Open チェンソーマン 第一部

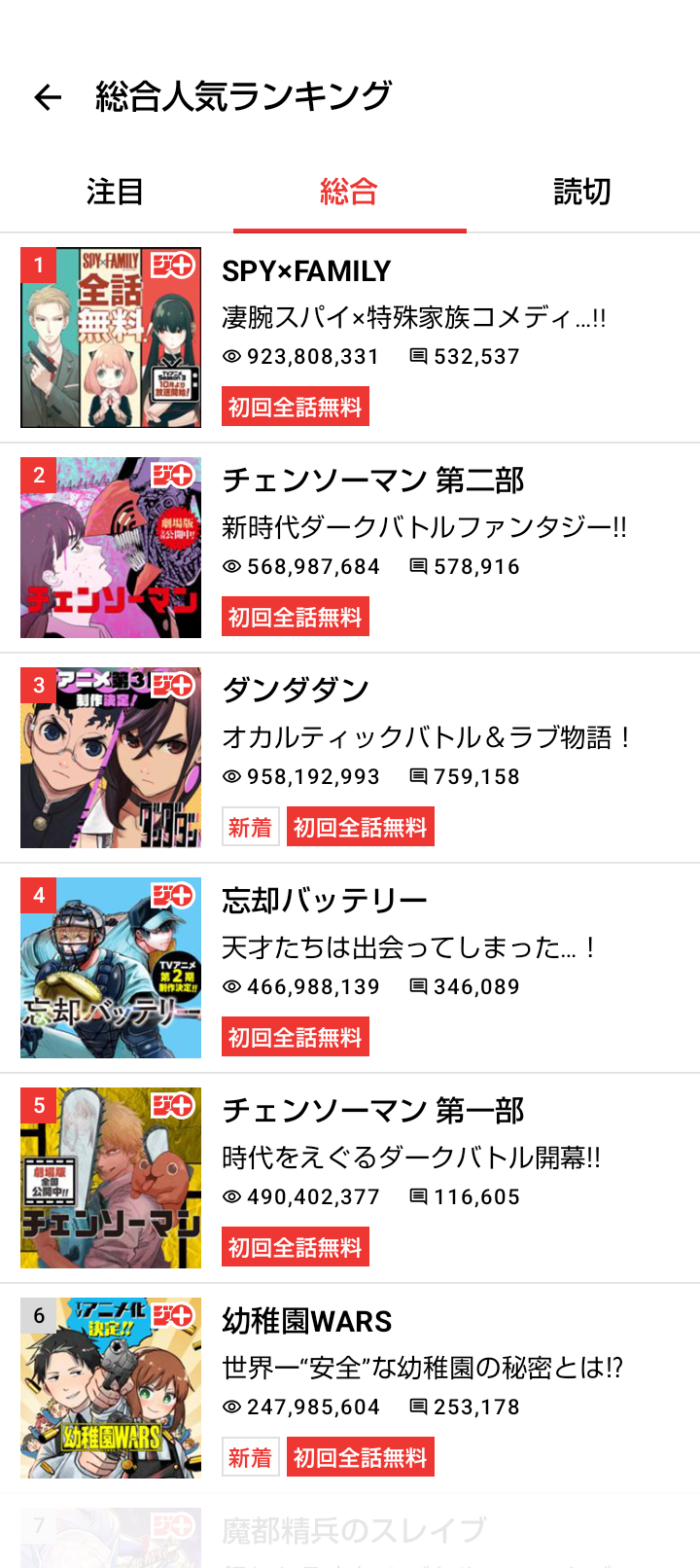[350, 1178]
